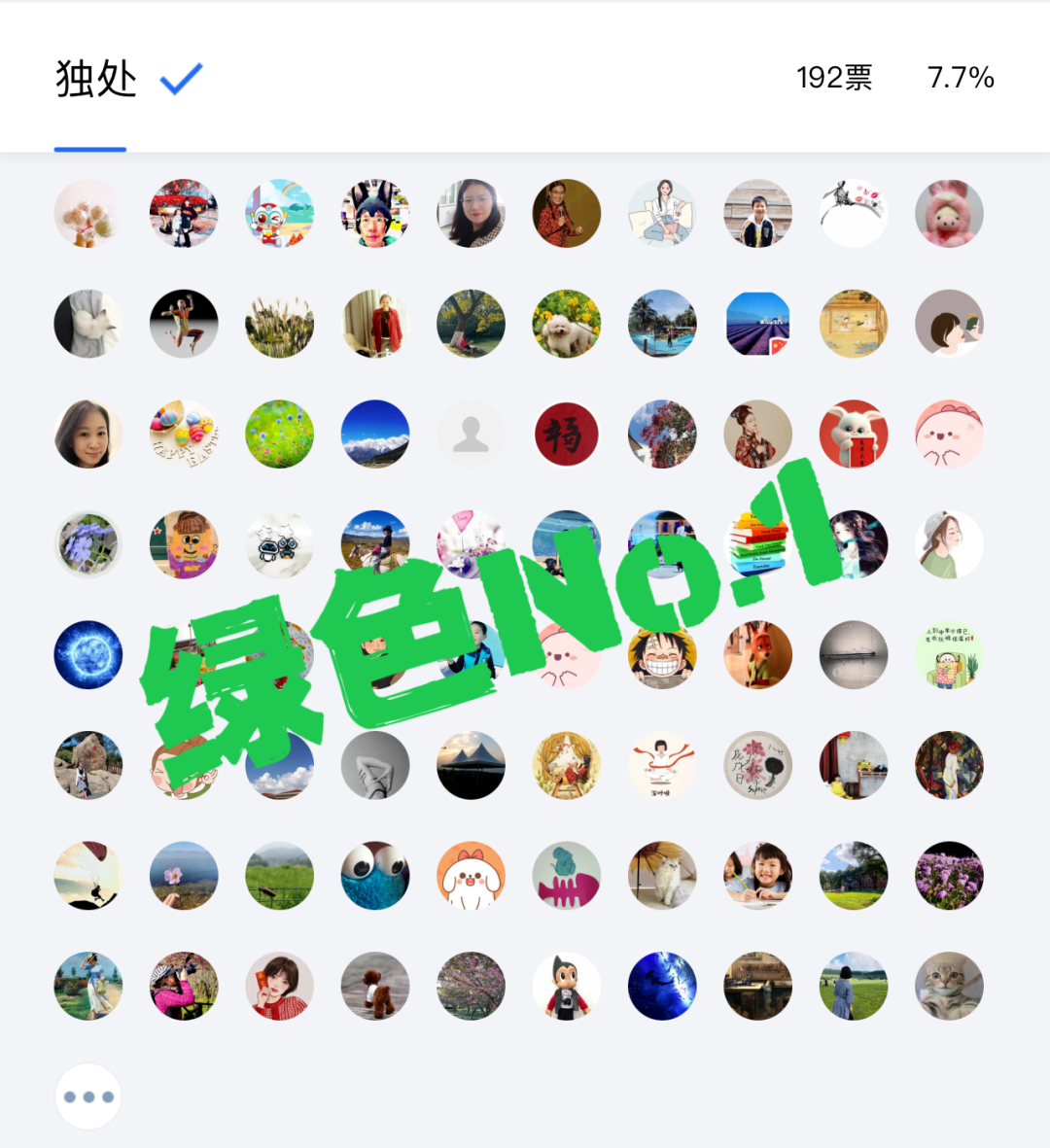This screenshot has height=1148, width=1050.
Task: Open the blue glowing orb avatar
Action: click(88, 655)
